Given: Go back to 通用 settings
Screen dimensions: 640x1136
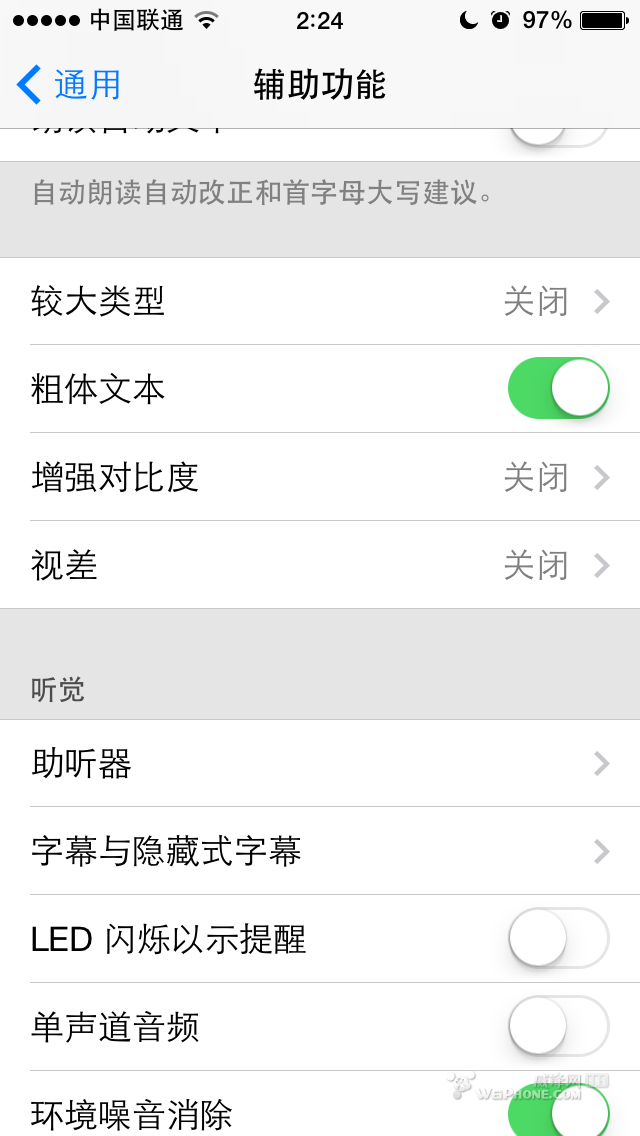Looking at the screenshot, I should click(68, 85).
